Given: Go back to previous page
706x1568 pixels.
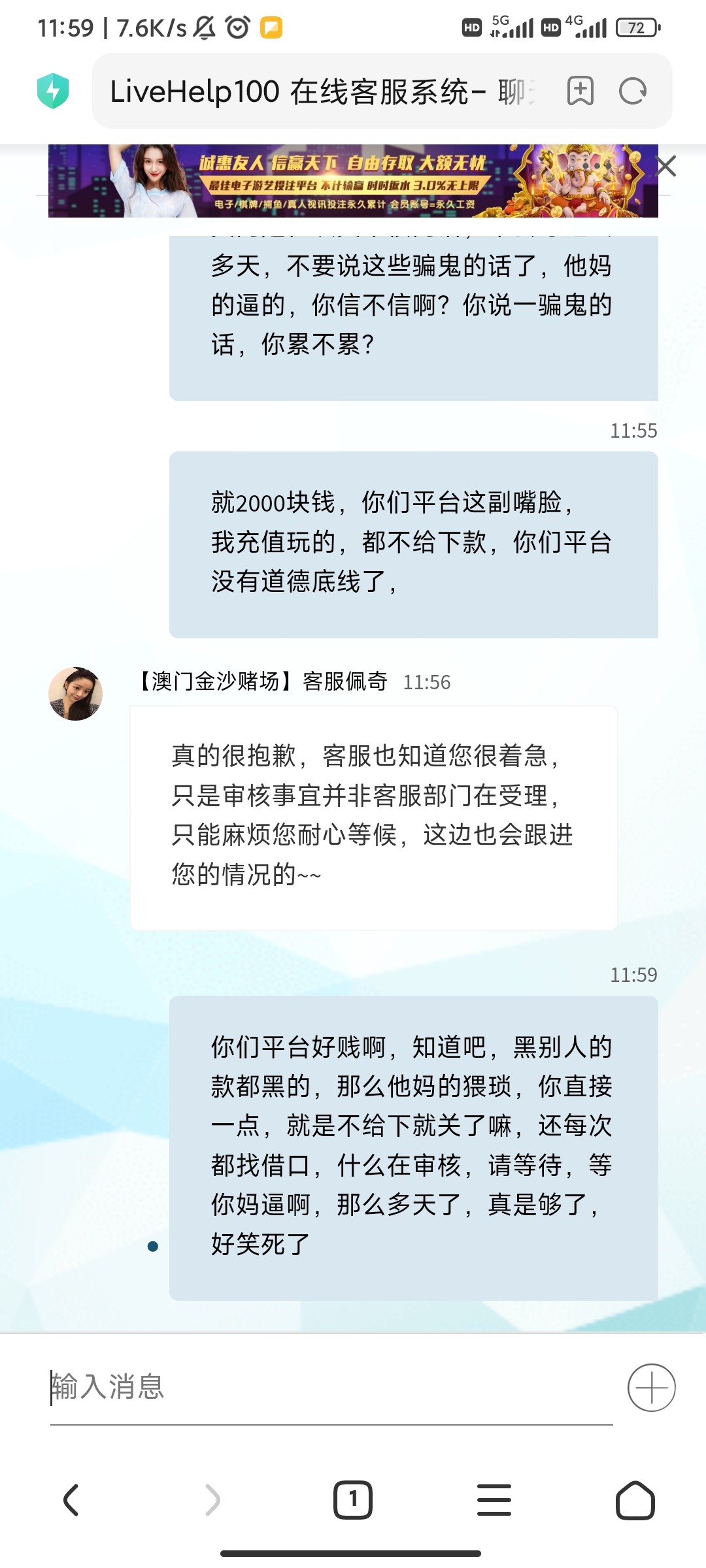Looking at the screenshot, I should (71, 1500).
